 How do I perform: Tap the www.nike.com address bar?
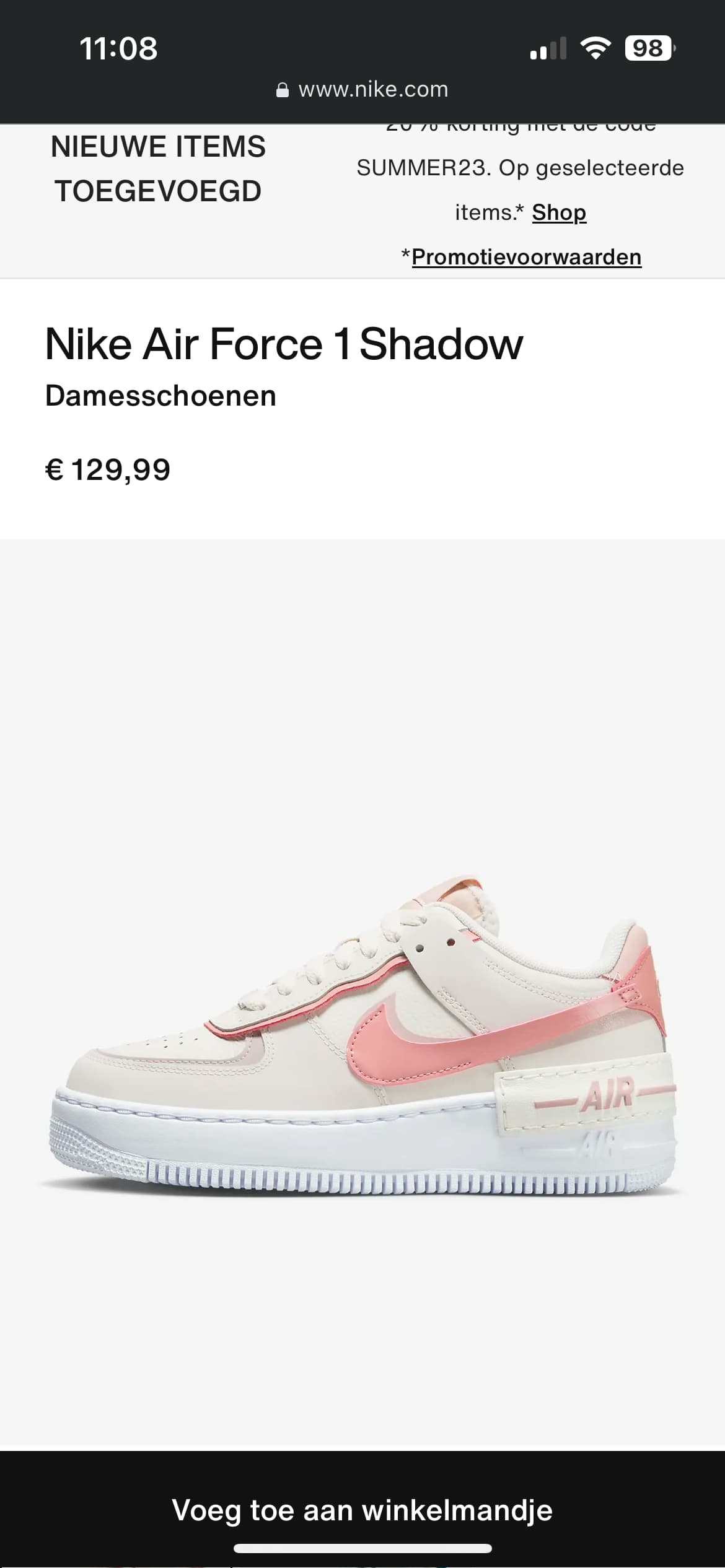pyautogui.click(x=362, y=90)
